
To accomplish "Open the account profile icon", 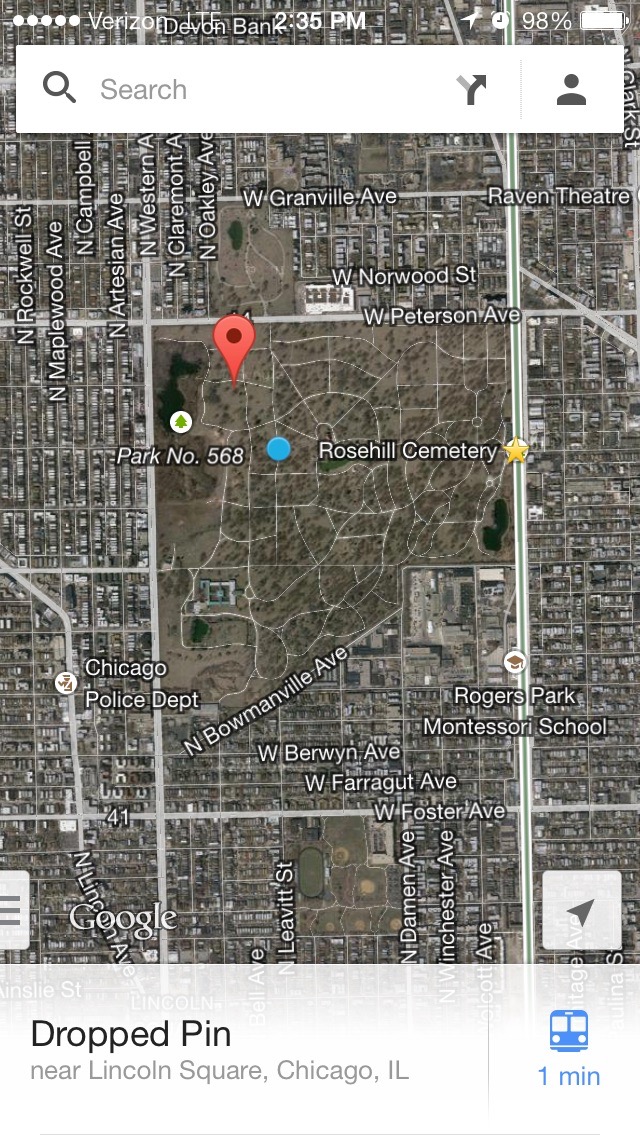I will [x=571, y=90].
